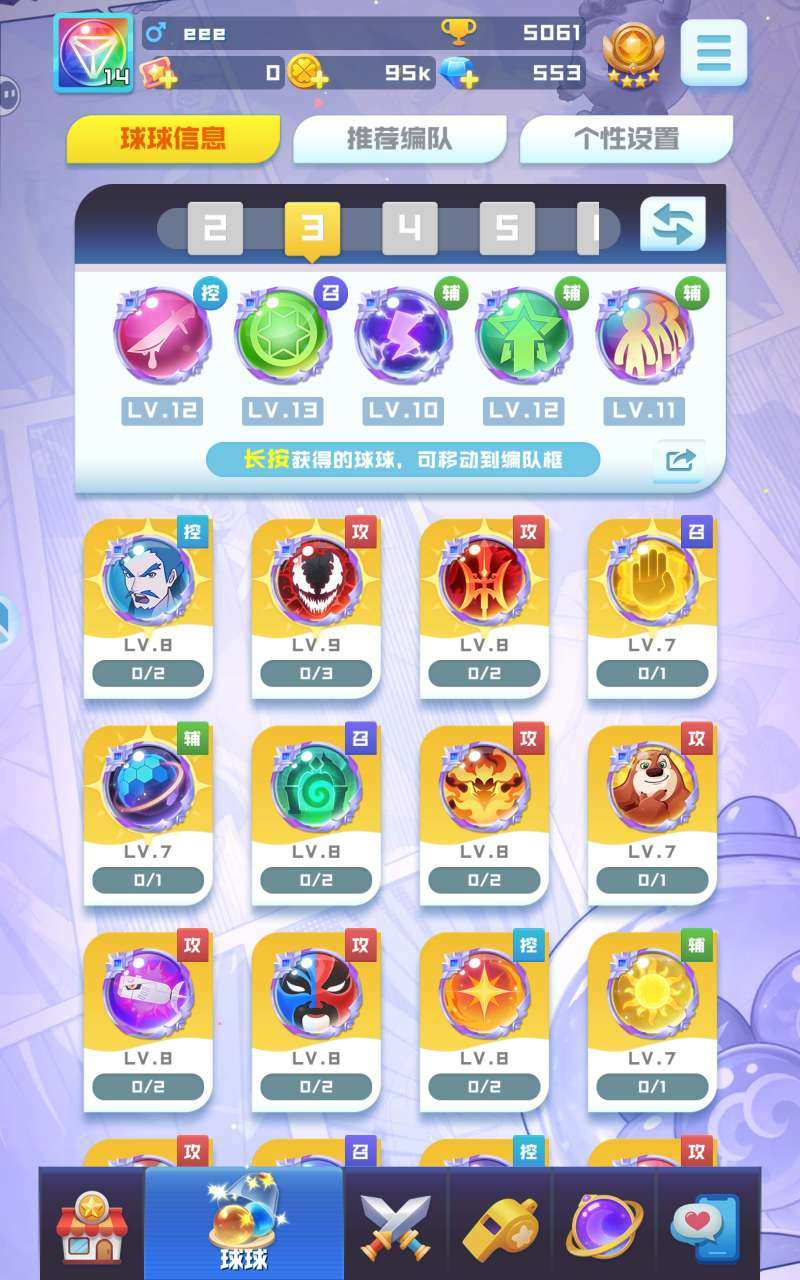The image size is (800, 1280).
Task: Switch to 推荐编队 tab
Action: tap(400, 139)
